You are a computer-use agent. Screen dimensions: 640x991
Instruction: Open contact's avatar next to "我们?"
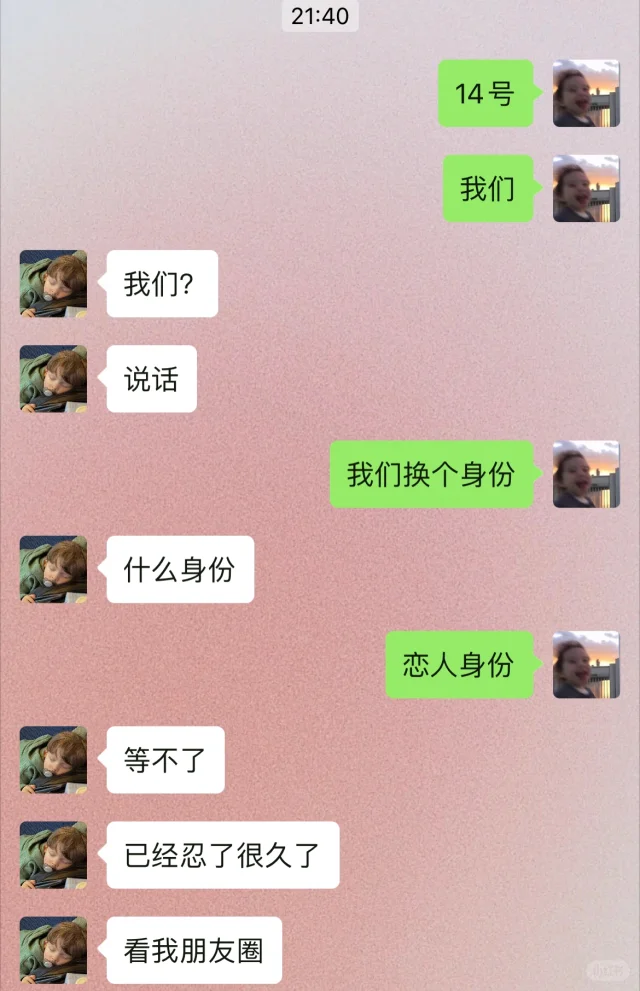click(x=53, y=284)
